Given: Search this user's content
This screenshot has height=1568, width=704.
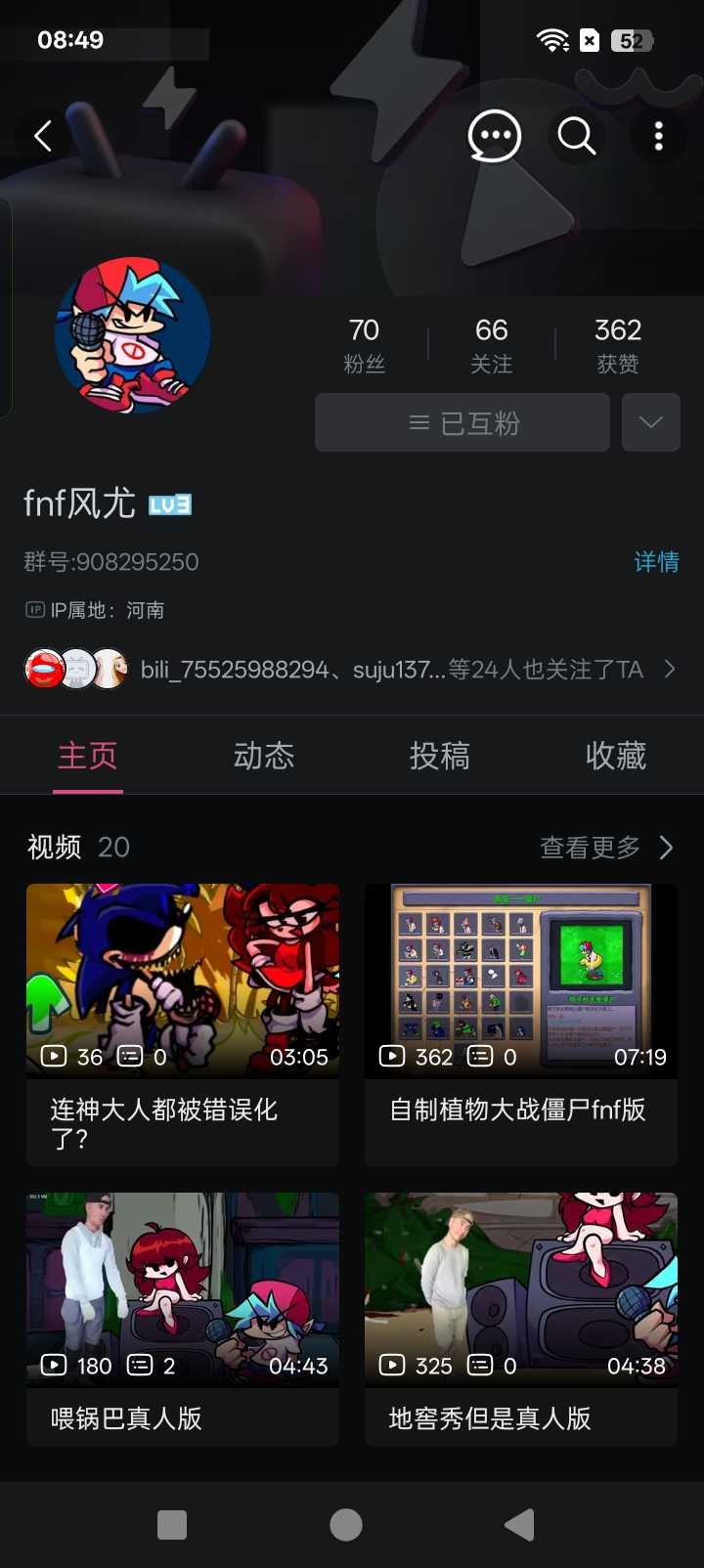Looking at the screenshot, I should point(576,136).
